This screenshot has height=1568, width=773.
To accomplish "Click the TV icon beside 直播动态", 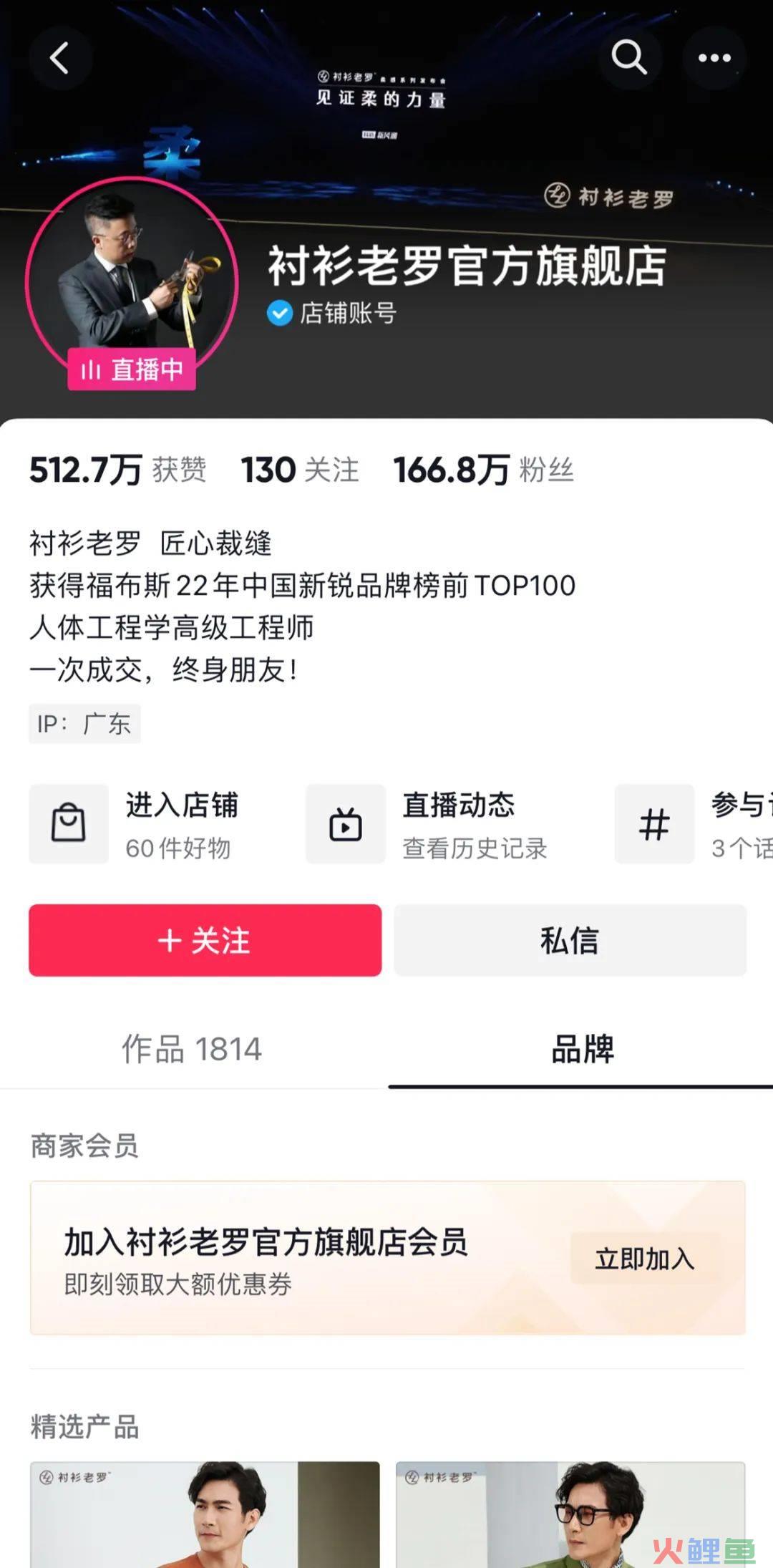I will (x=346, y=825).
